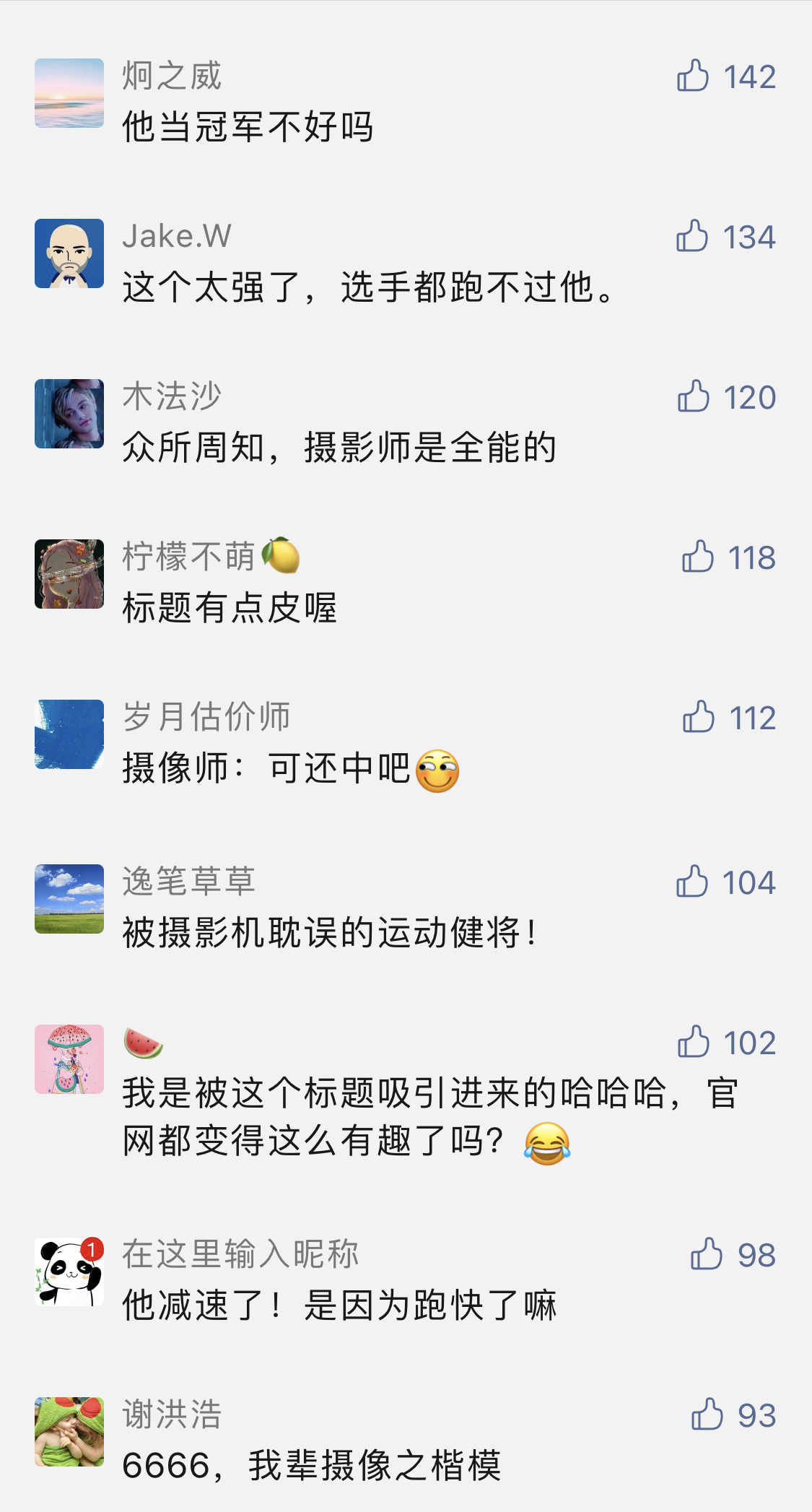Viewport: 812px width, 1512px height.
Task: Open 逸笔草草's profile avatar
Action: [69, 899]
